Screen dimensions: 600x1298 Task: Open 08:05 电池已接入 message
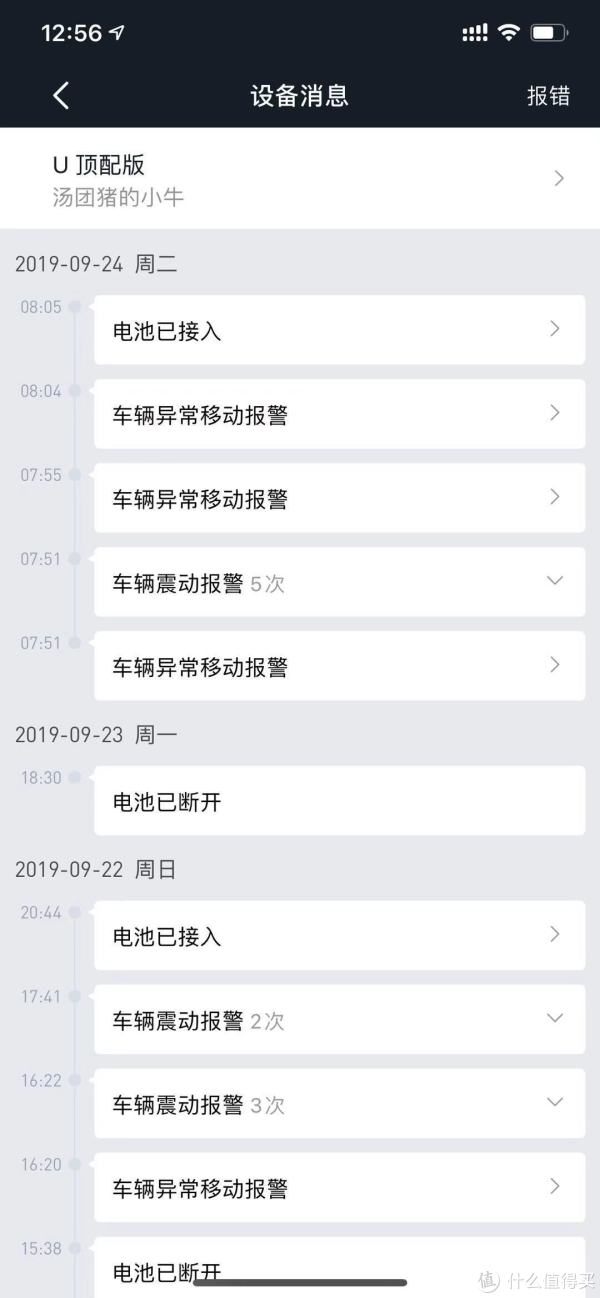[x=339, y=330]
